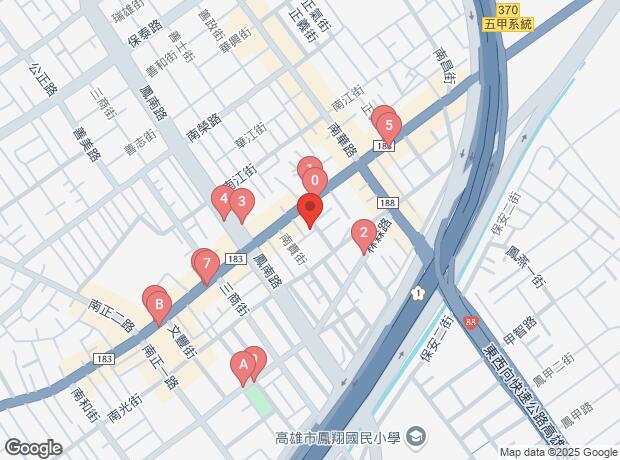Open map marker number 7
The image size is (620, 460).
coord(206,265)
